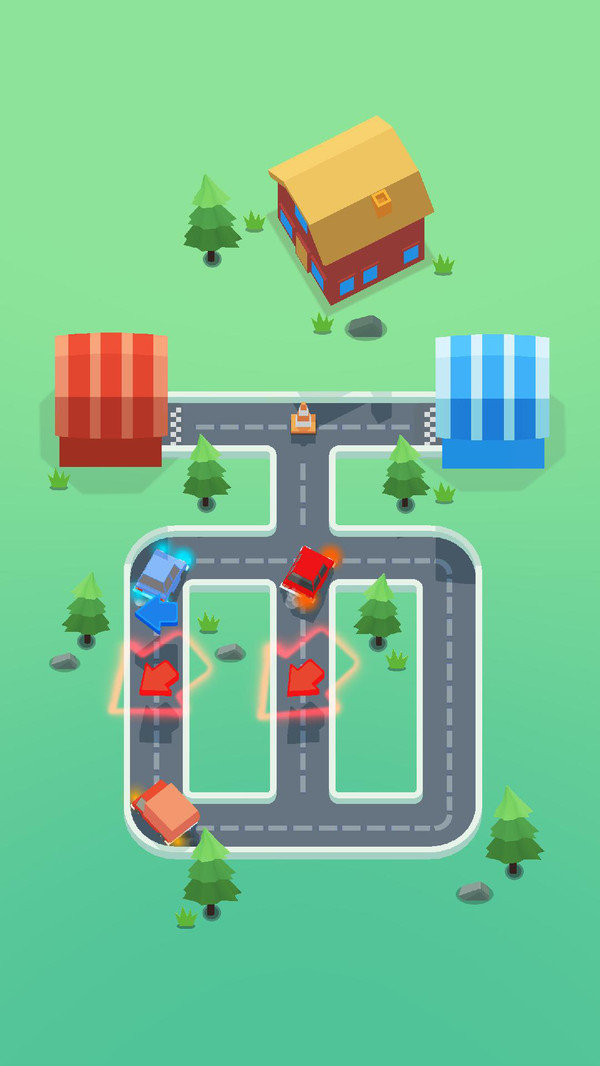Tap the orange truck at the bottom corner
This screenshot has width=600, height=1066.
166,811
